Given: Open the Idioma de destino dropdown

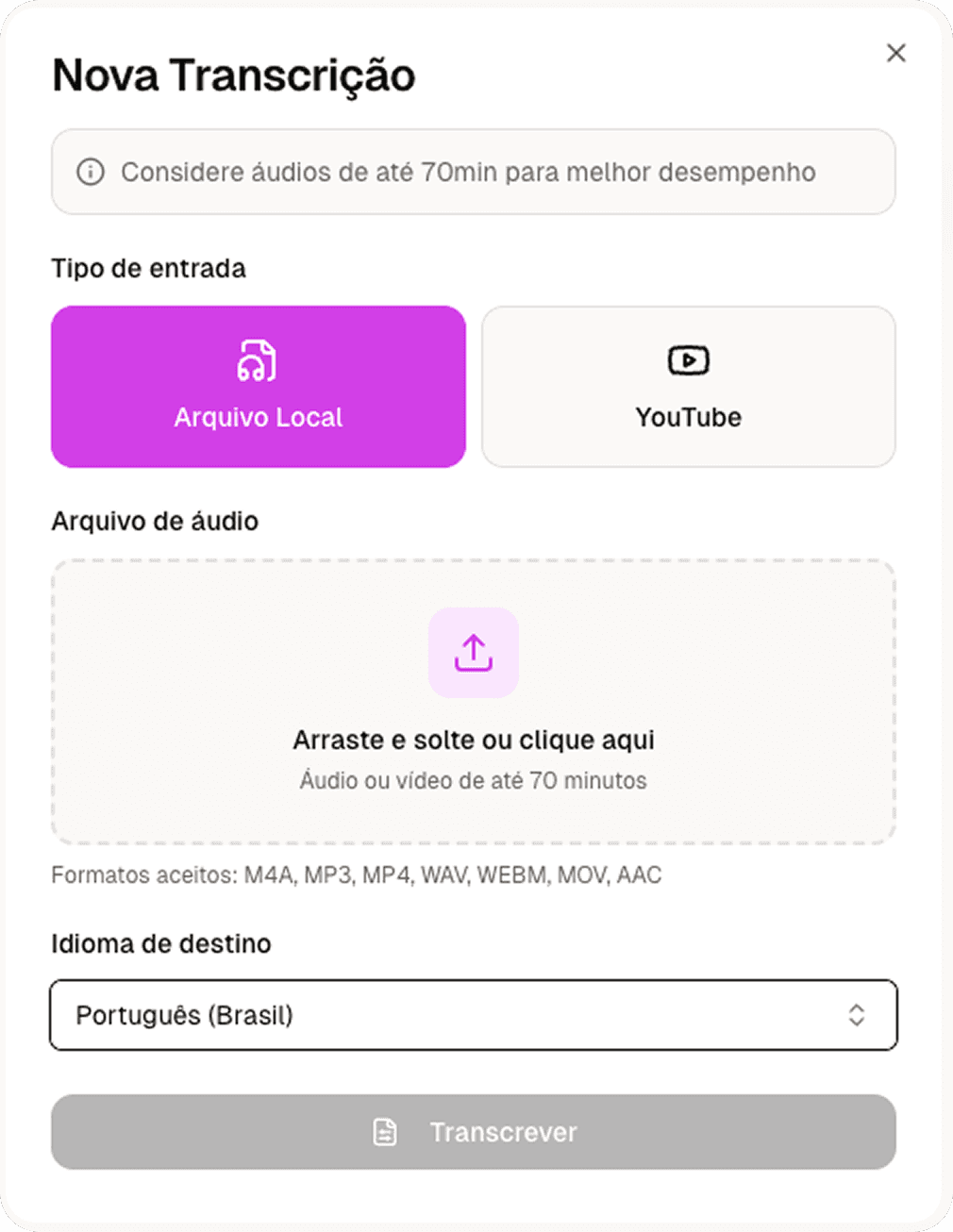Looking at the screenshot, I should [x=473, y=1015].
